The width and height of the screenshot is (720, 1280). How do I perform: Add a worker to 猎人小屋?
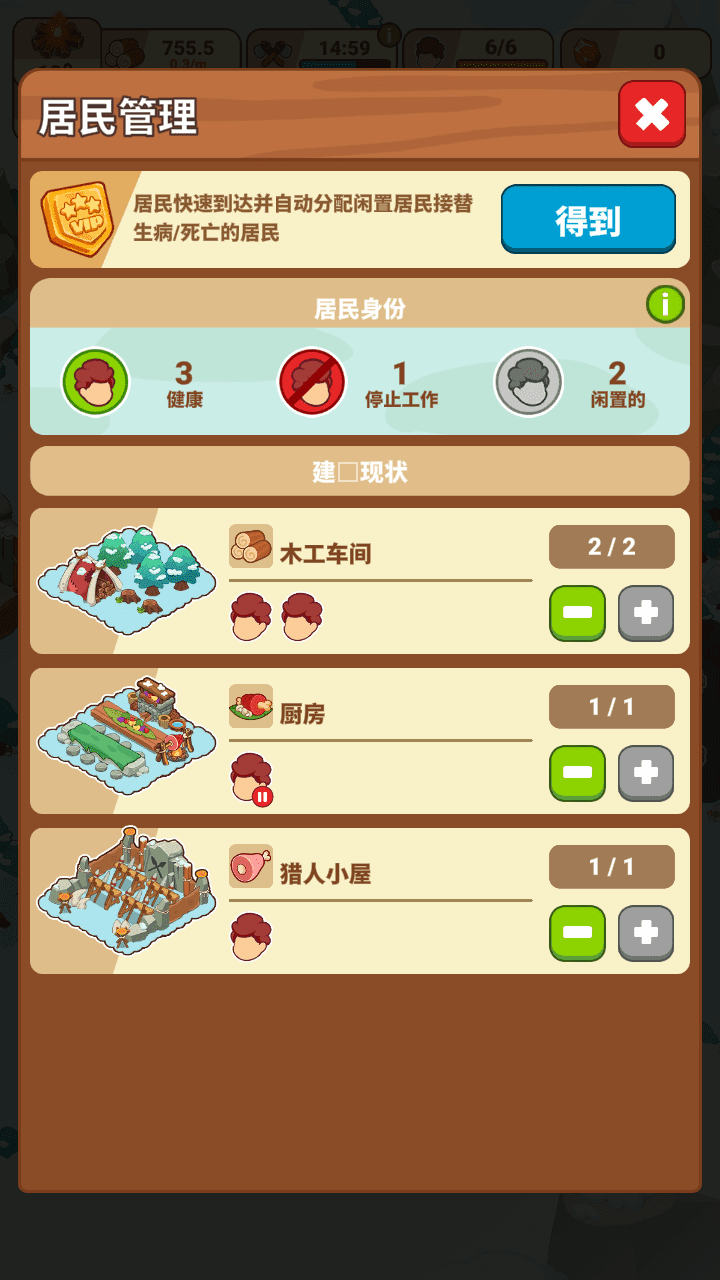click(x=645, y=932)
